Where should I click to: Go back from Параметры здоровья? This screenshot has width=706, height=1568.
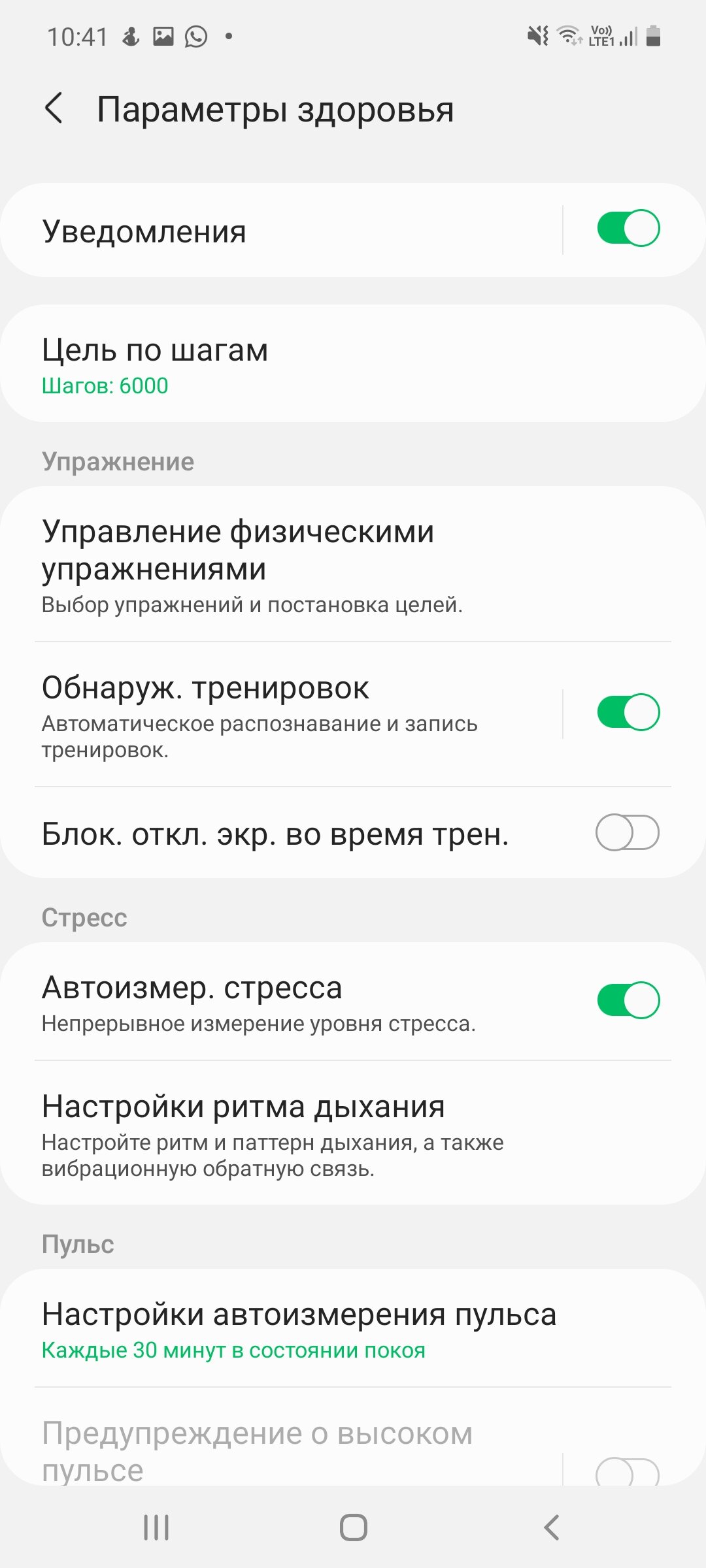pyautogui.click(x=54, y=108)
